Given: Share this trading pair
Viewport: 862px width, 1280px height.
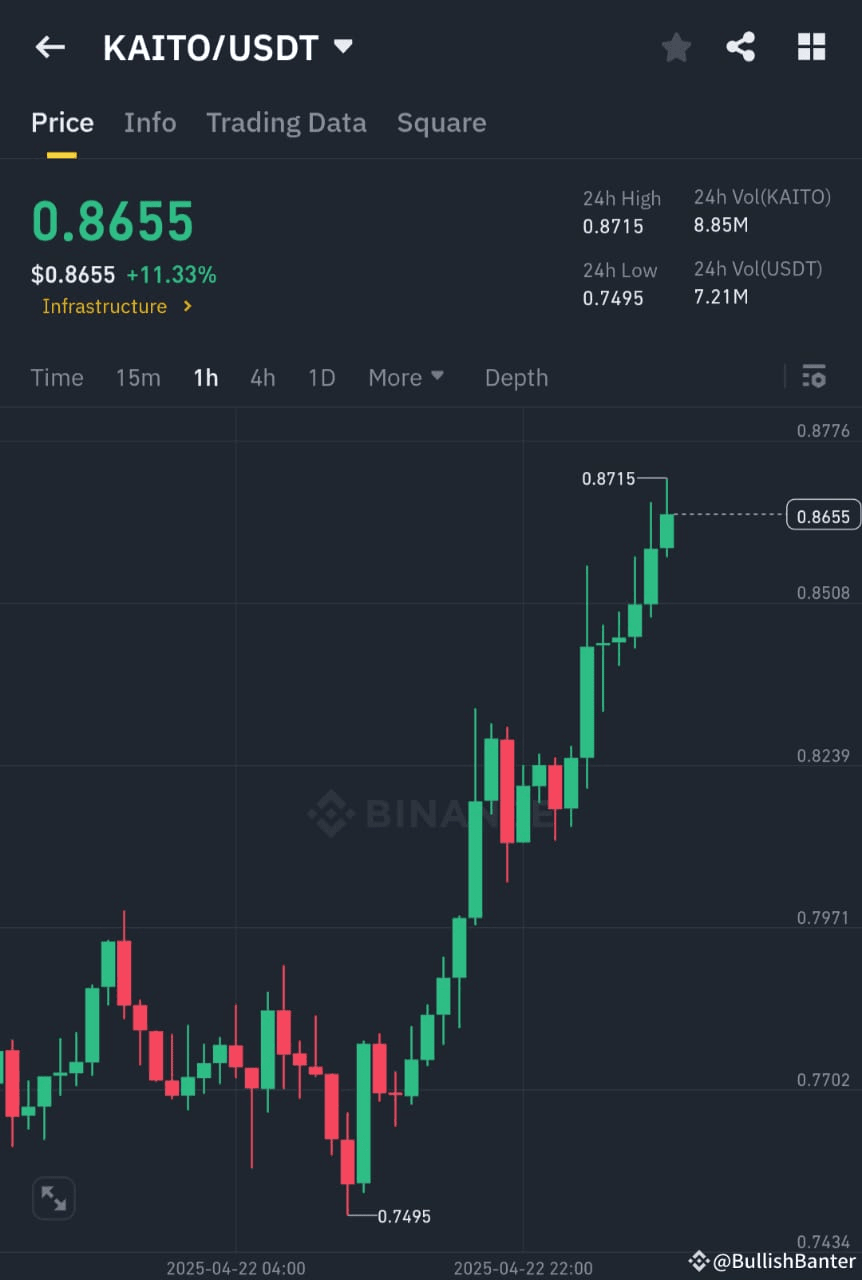Looking at the screenshot, I should pyautogui.click(x=741, y=47).
